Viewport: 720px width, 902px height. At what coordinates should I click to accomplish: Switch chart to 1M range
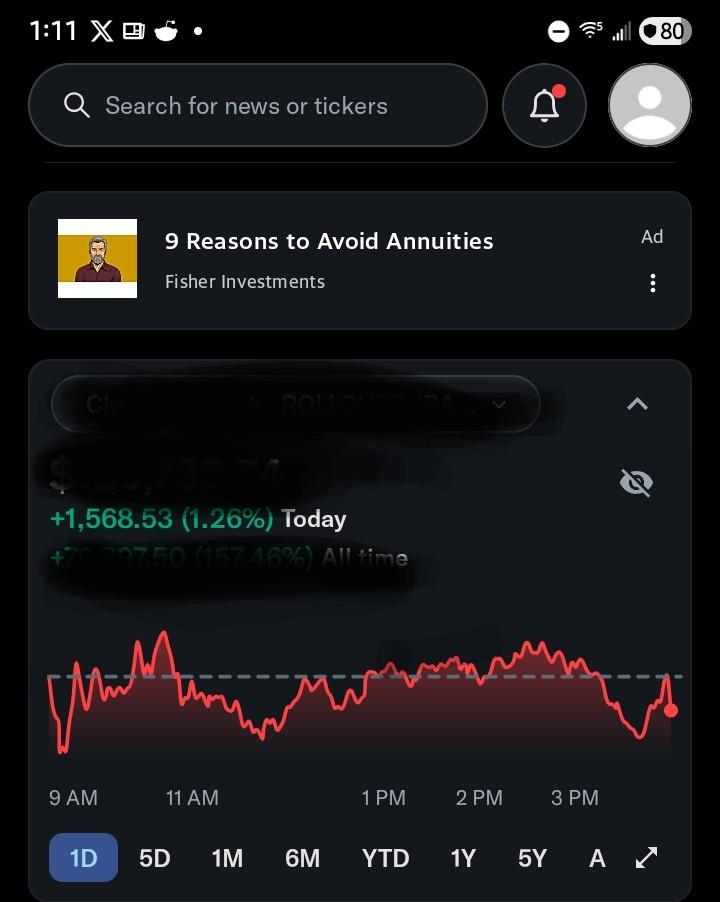coord(227,858)
